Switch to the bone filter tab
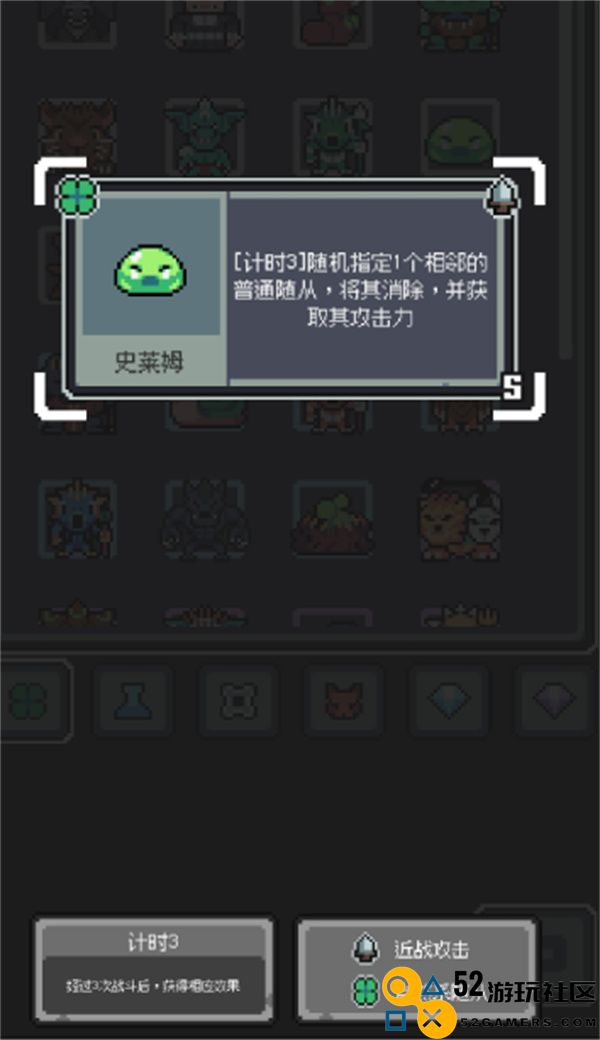This screenshot has width=600, height=1040. 239,700
